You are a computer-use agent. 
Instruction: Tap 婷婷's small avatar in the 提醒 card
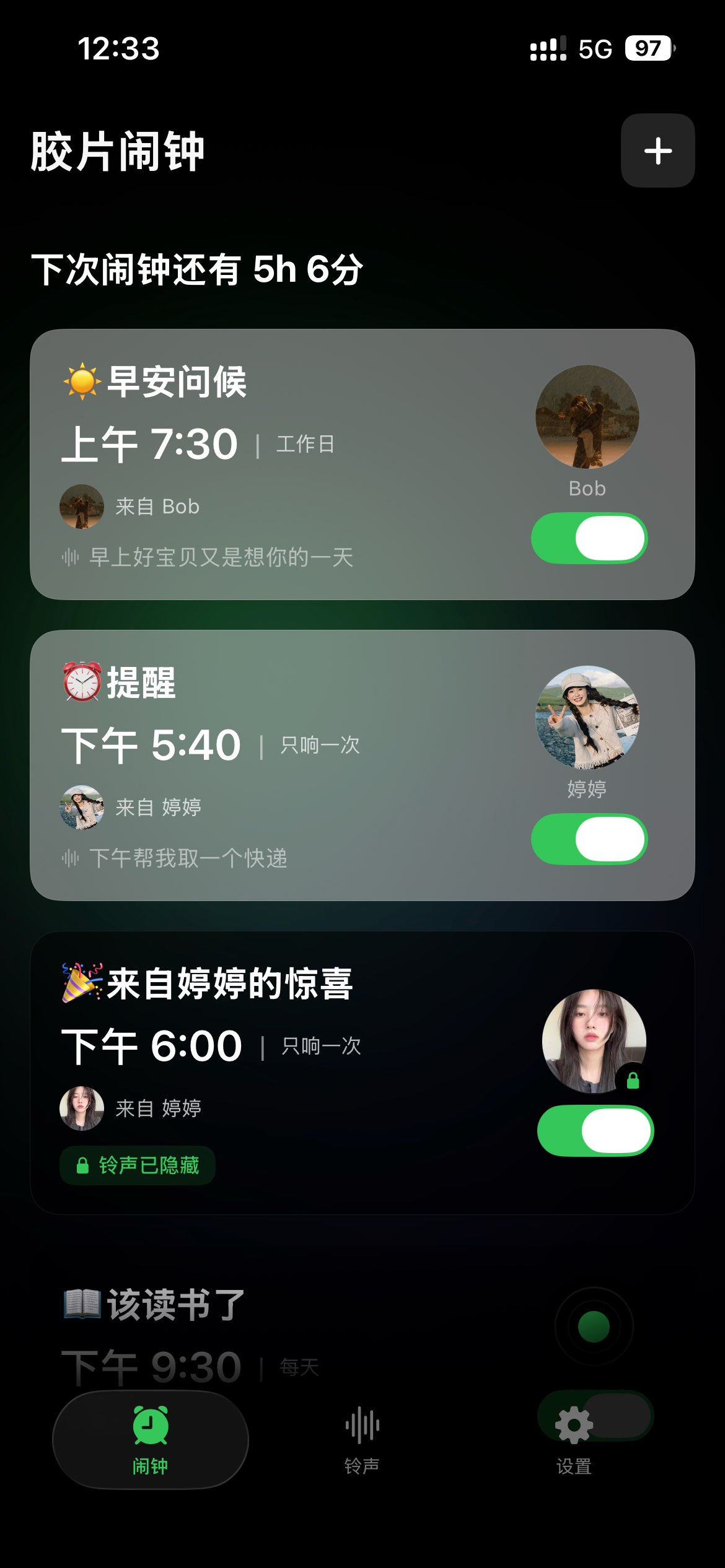(81, 806)
